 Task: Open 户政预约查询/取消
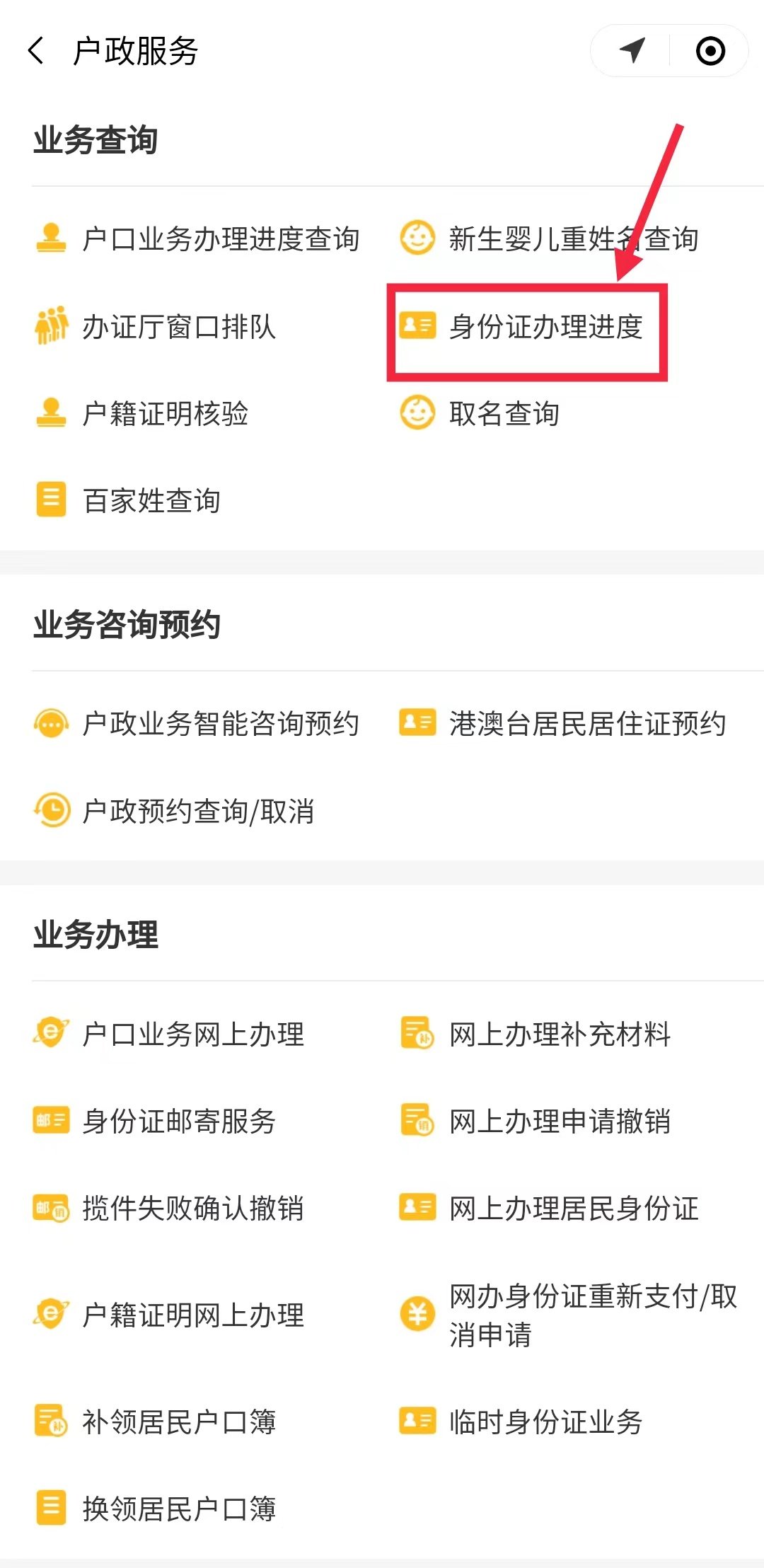click(x=175, y=811)
